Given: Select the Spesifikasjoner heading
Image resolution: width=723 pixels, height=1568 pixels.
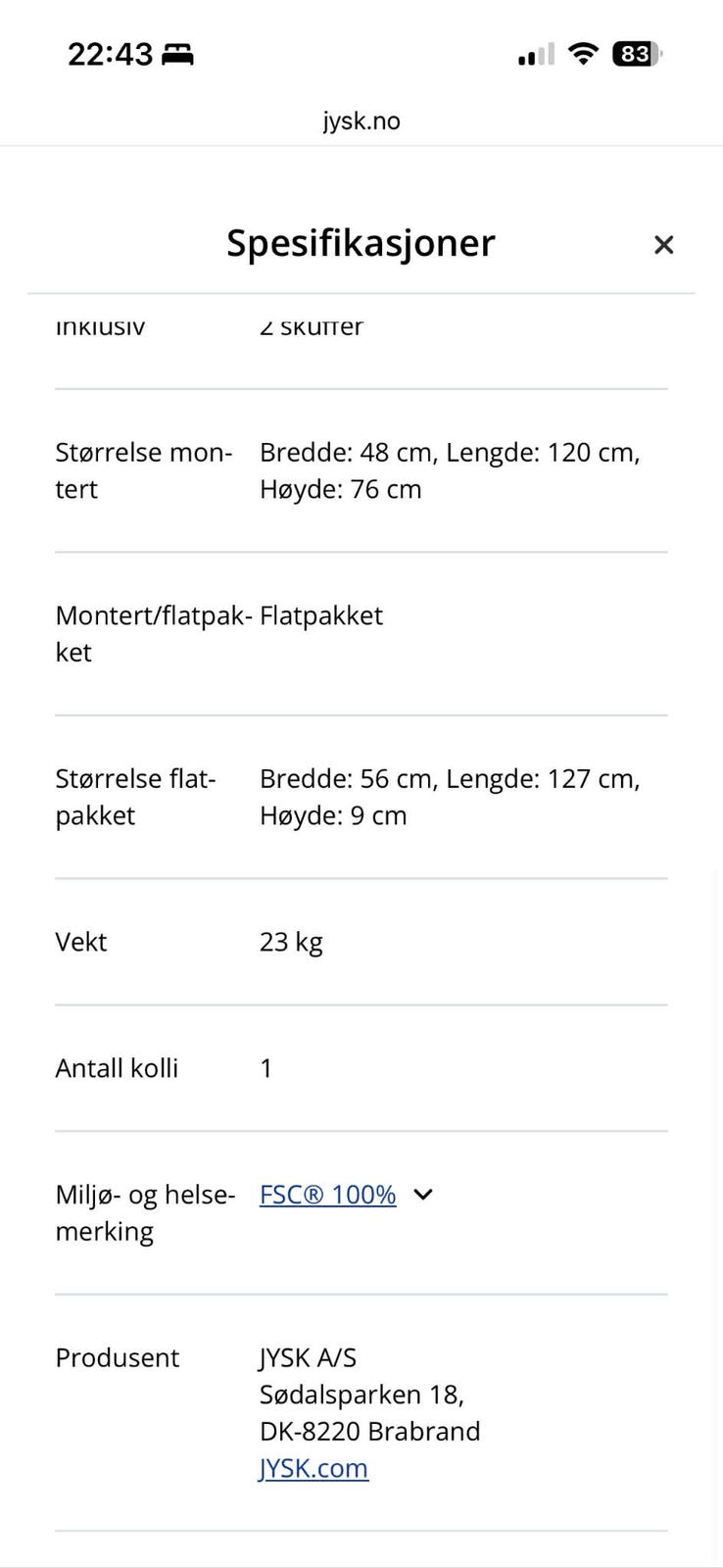Looking at the screenshot, I should click(361, 243).
